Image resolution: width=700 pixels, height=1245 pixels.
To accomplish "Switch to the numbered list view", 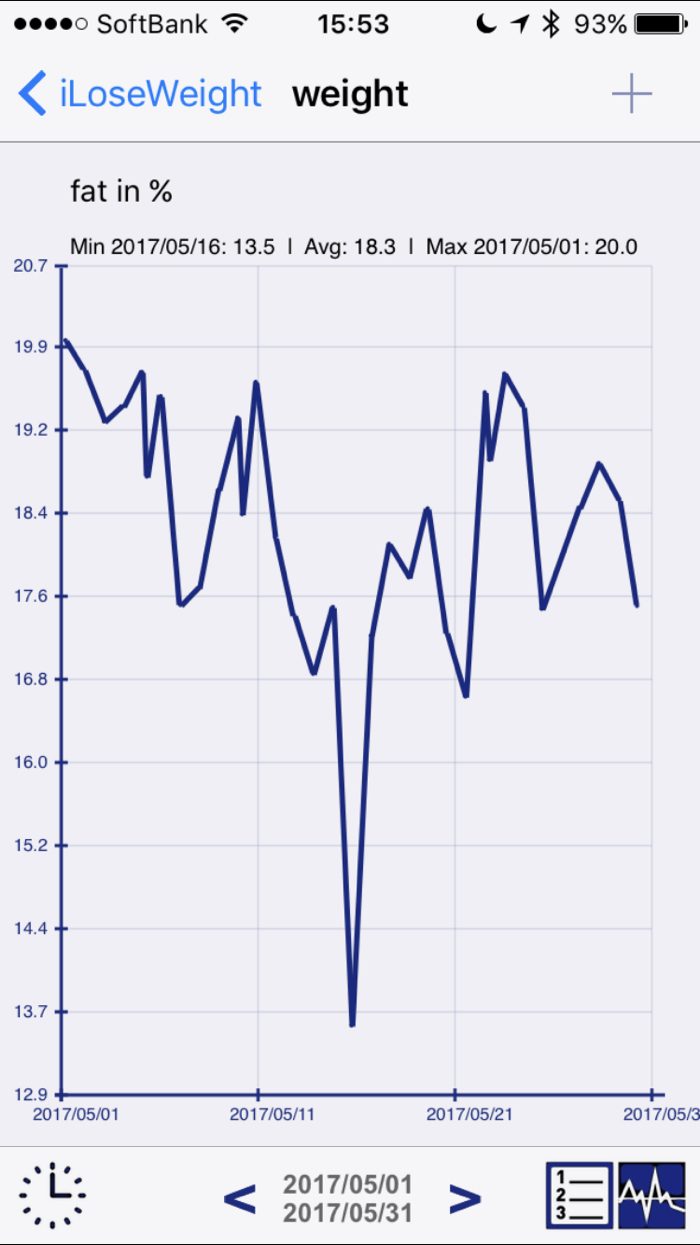I will point(579,1196).
